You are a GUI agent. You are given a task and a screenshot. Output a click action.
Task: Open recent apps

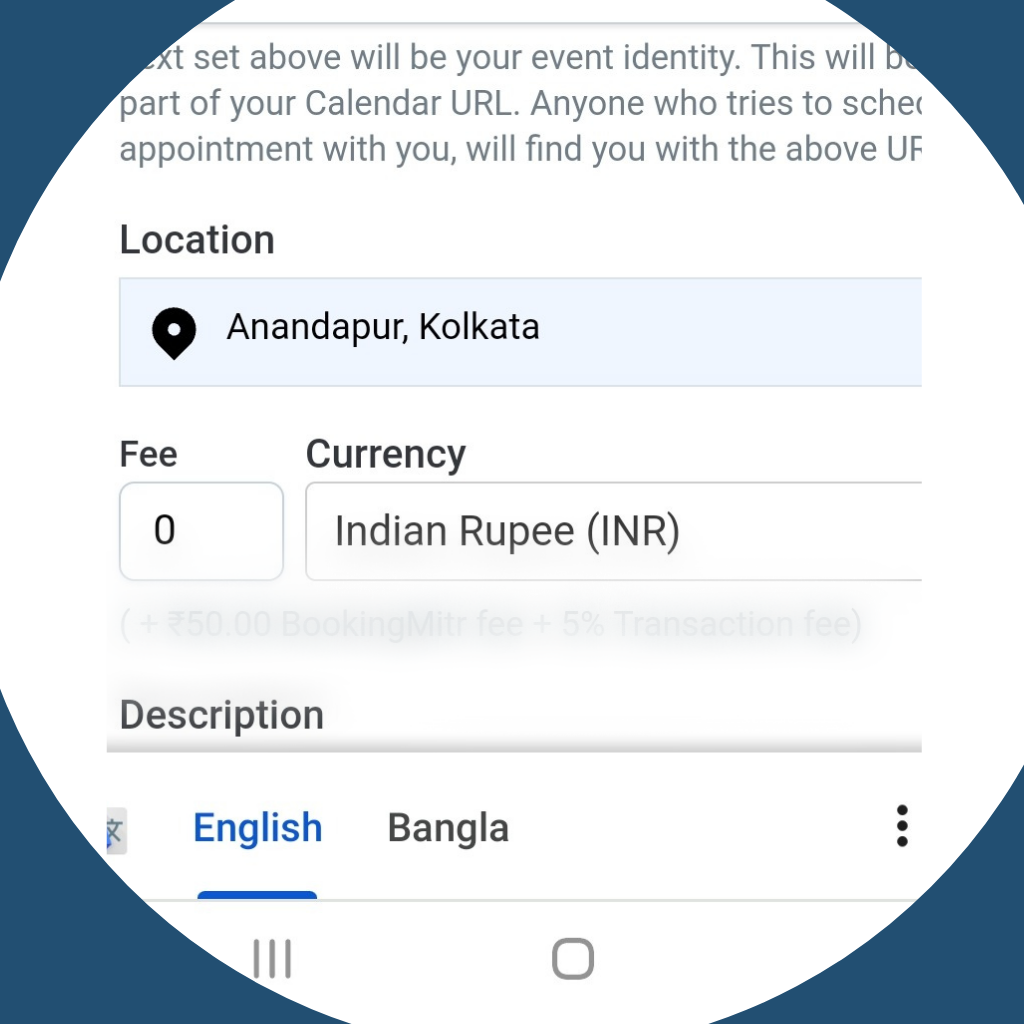point(272,959)
